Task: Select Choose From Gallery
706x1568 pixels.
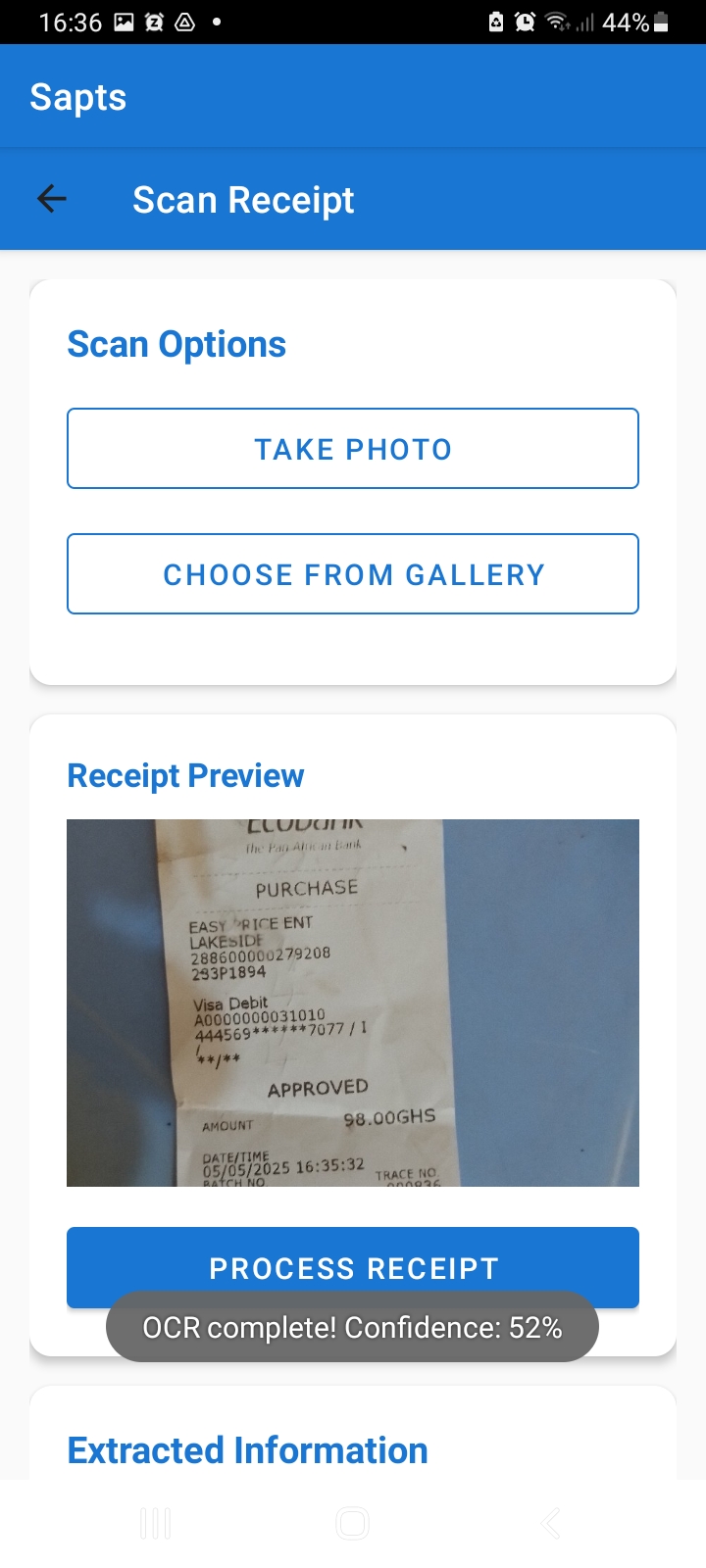Action: tap(353, 574)
